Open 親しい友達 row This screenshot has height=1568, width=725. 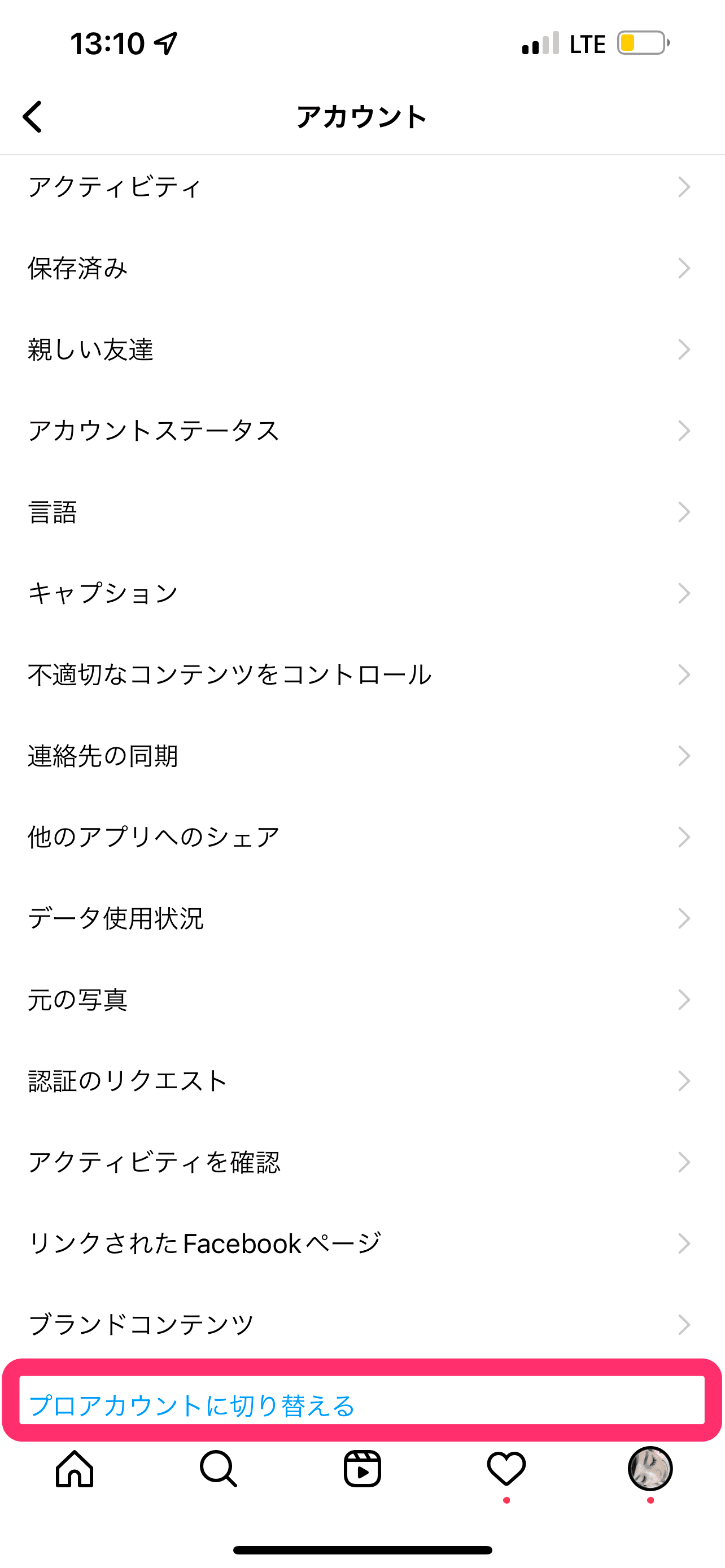tap(361, 349)
